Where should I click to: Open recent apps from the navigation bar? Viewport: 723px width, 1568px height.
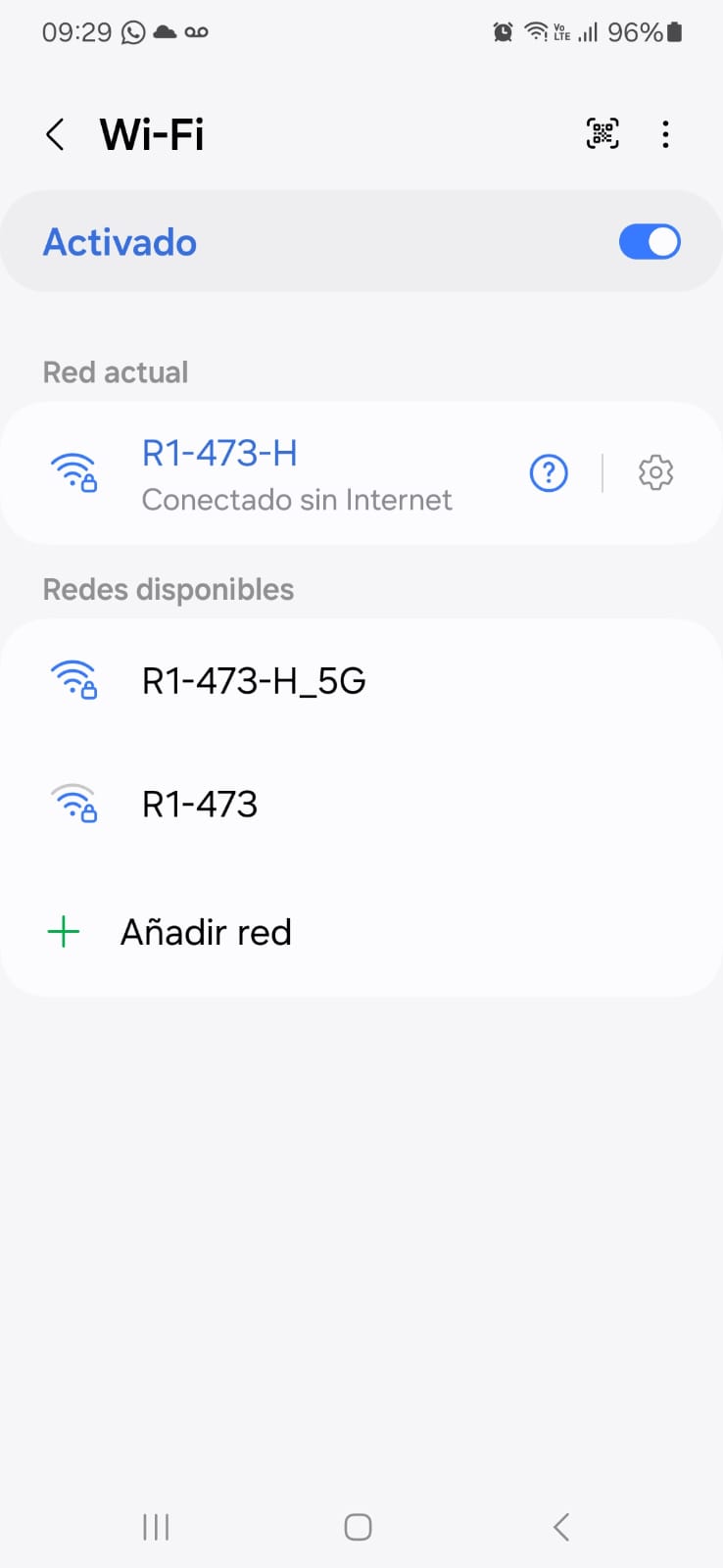(x=156, y=1527)
